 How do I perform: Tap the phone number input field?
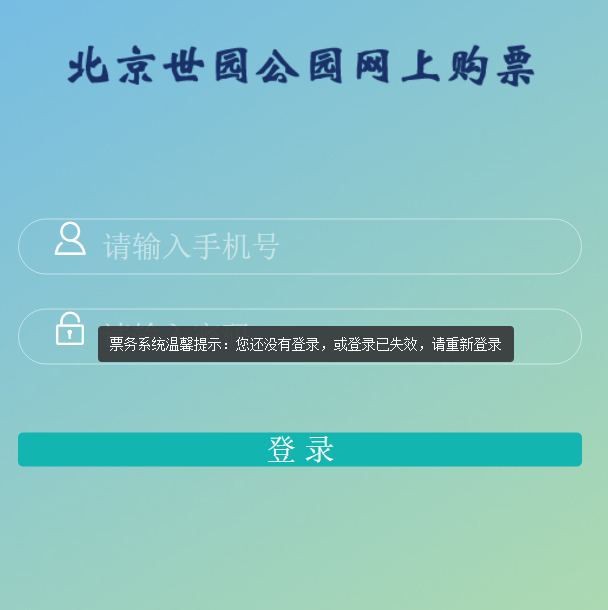(330, 246)
